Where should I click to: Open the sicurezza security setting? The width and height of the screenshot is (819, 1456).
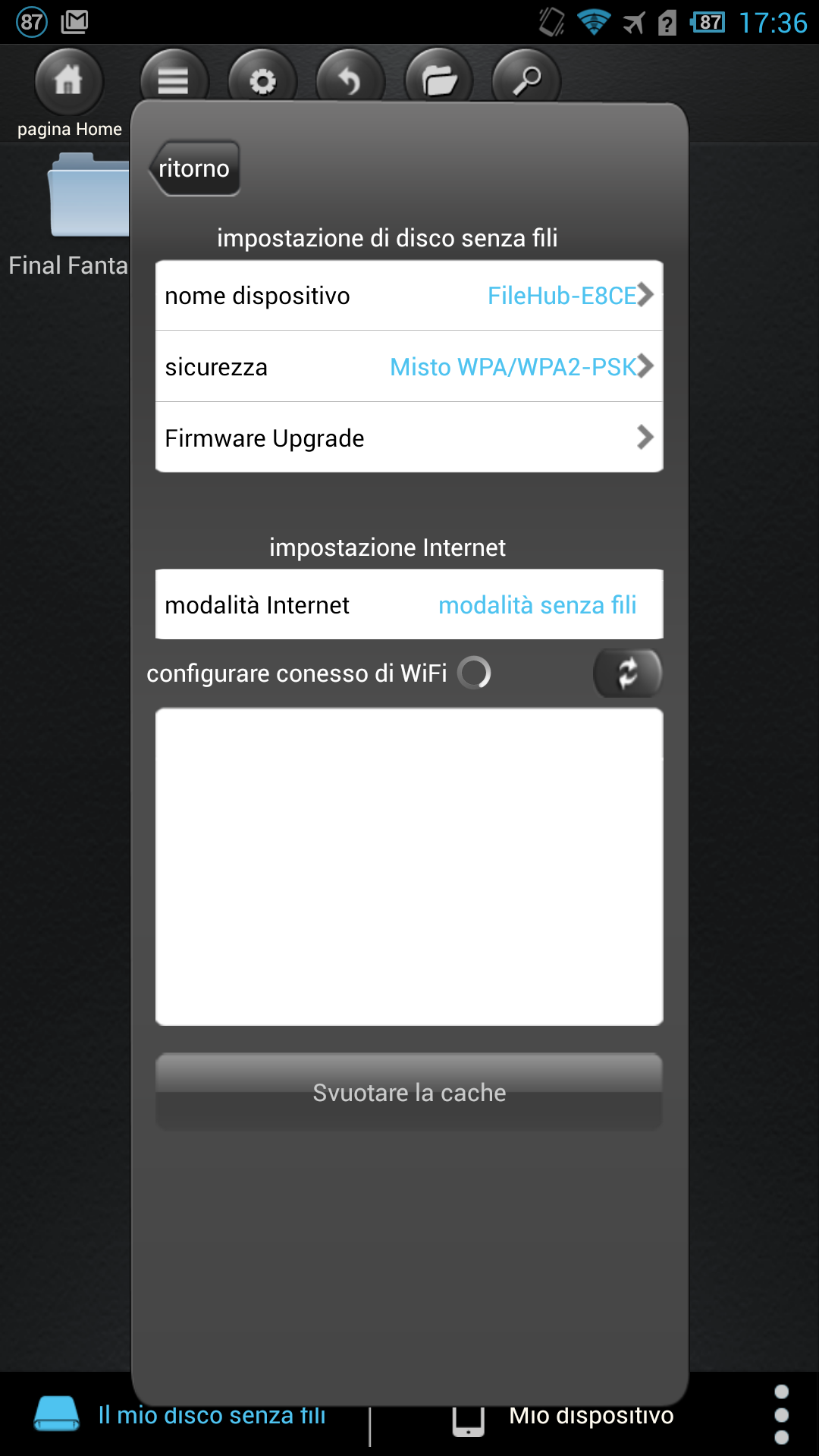coord(409,366)
